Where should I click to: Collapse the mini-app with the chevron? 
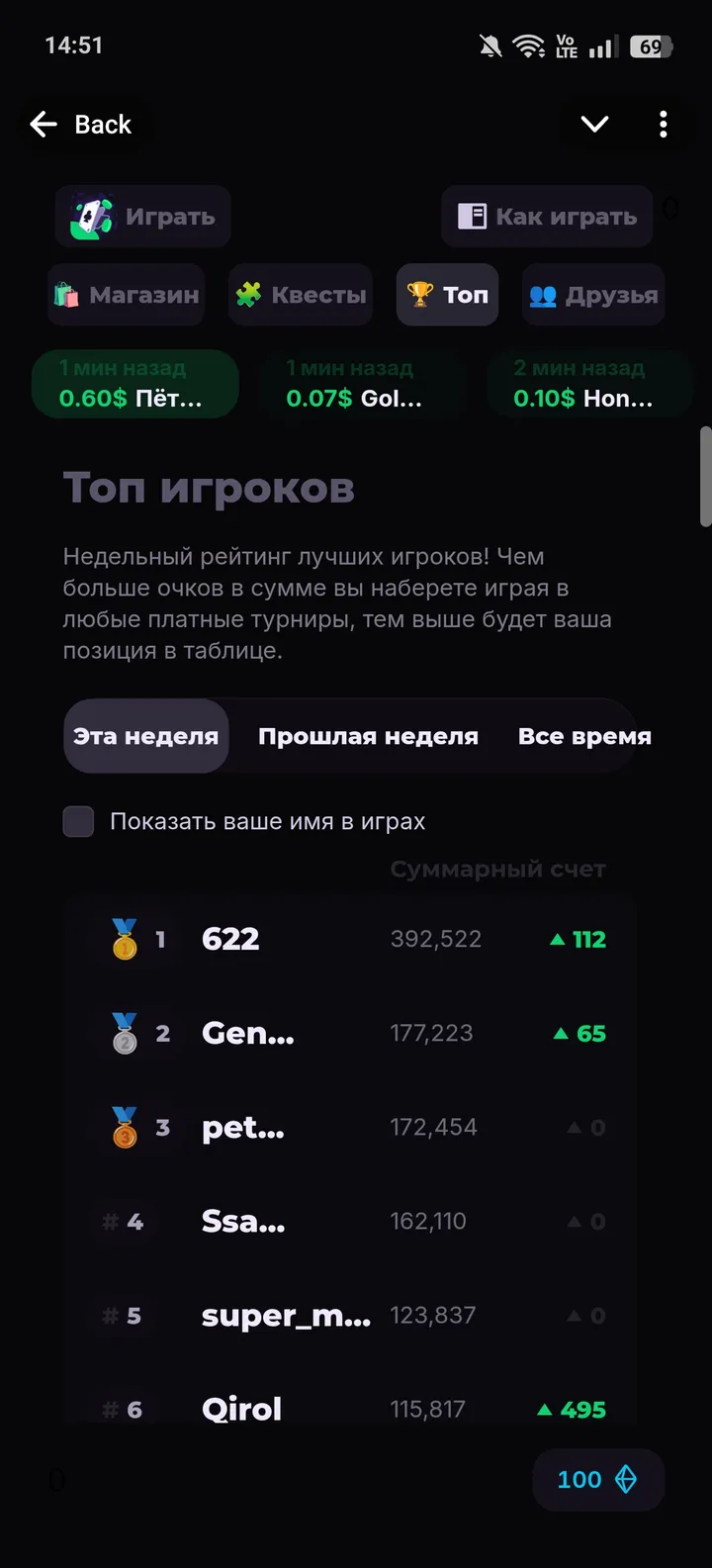(593, 124)
